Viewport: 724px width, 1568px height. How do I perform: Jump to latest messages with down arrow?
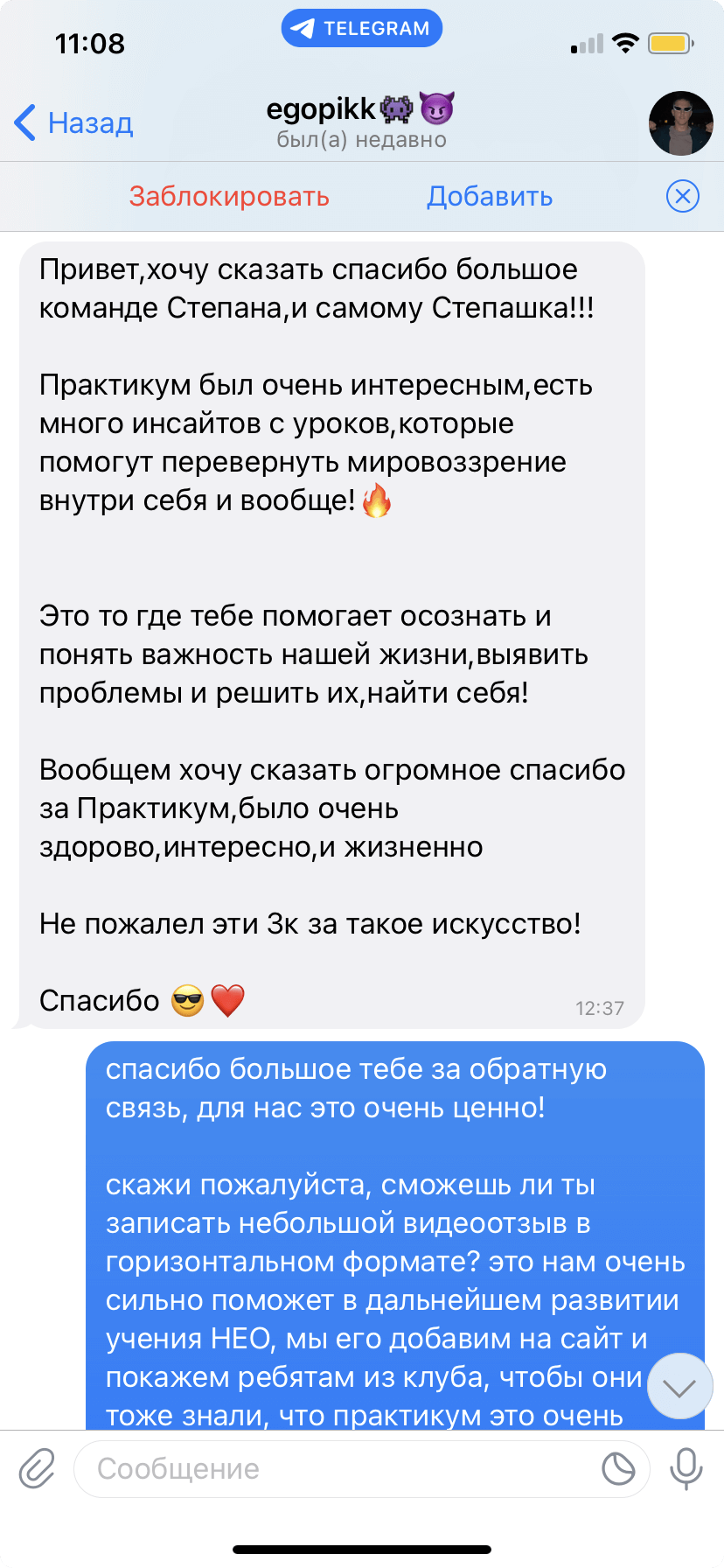[679, 1388]
